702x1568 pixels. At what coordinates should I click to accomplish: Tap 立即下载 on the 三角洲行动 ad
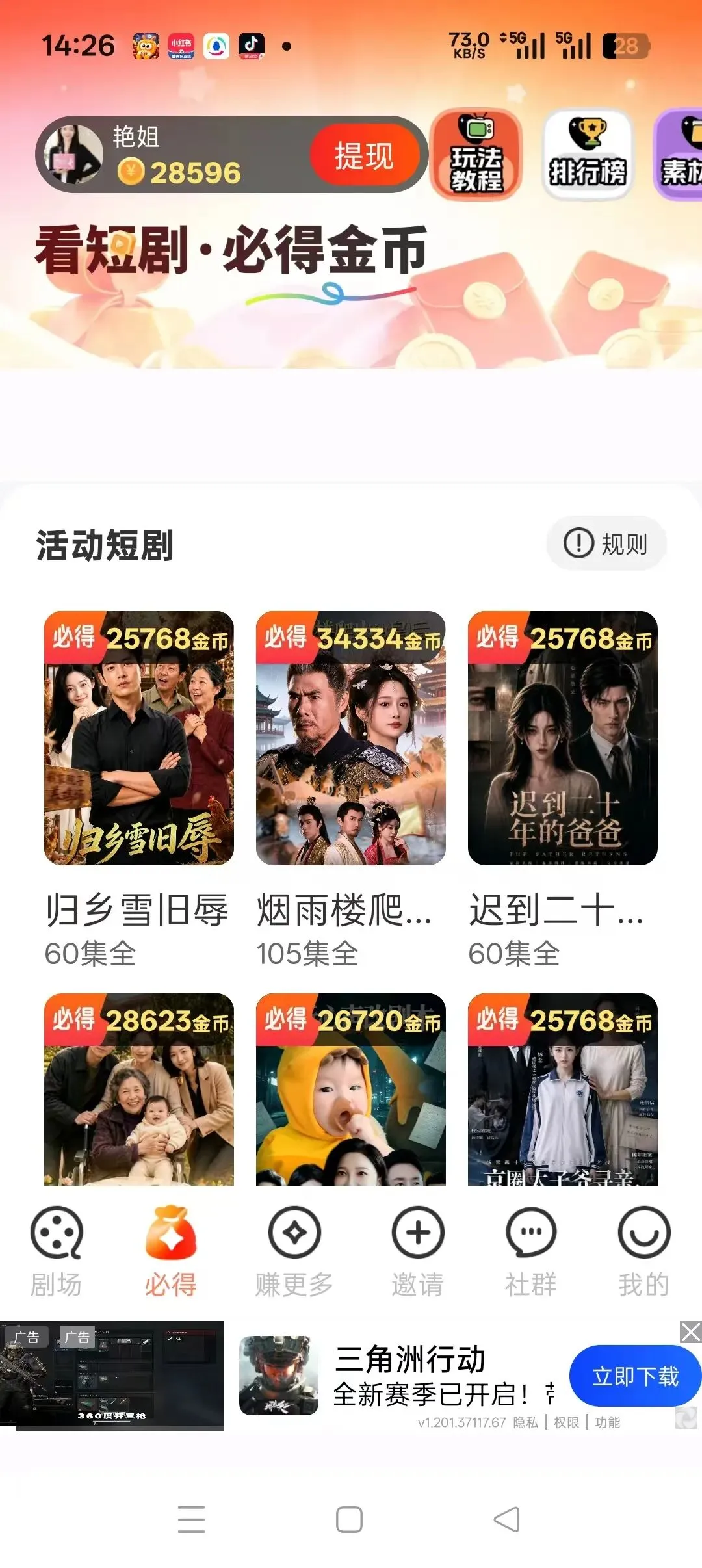635,1376
